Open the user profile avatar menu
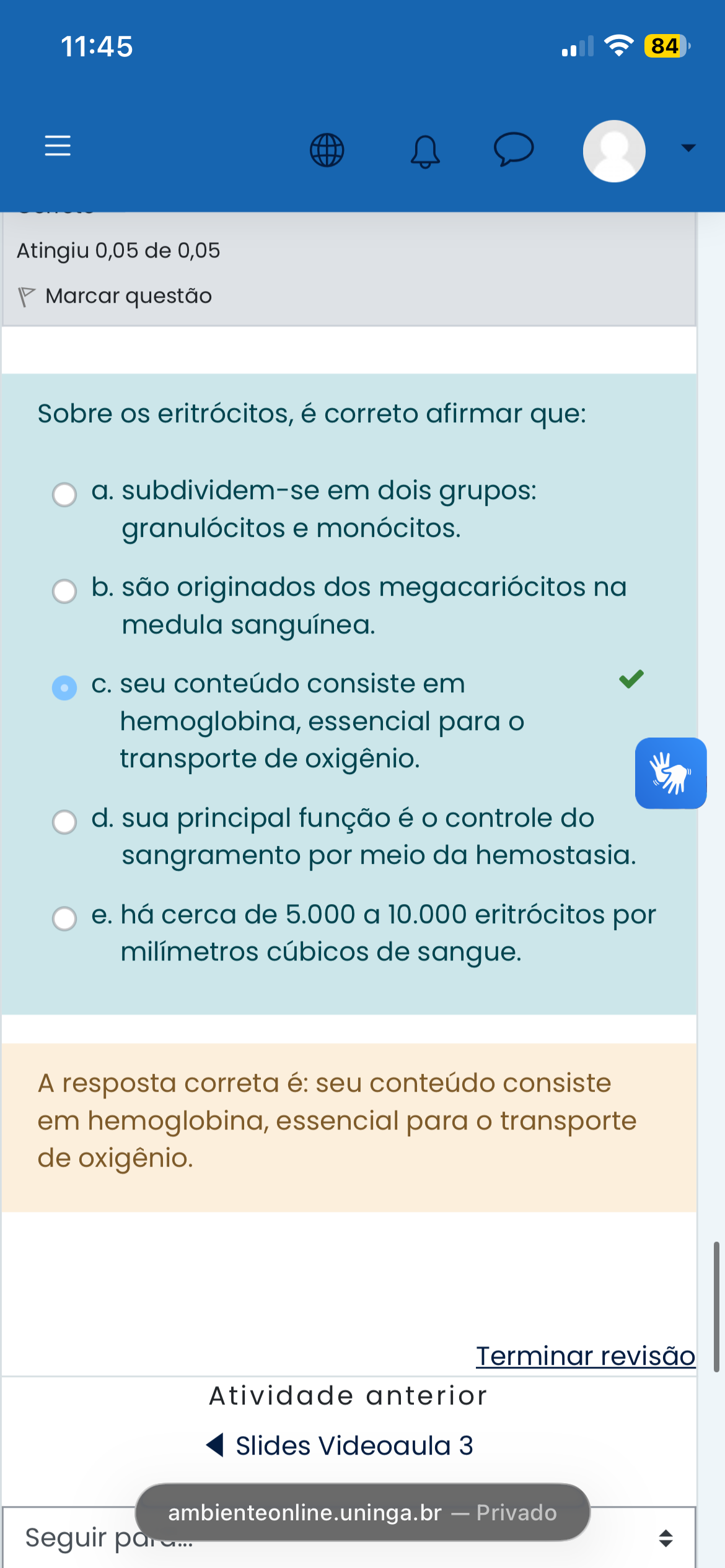The width and height of the screenshot is (725, 1568). pos(614,151)
